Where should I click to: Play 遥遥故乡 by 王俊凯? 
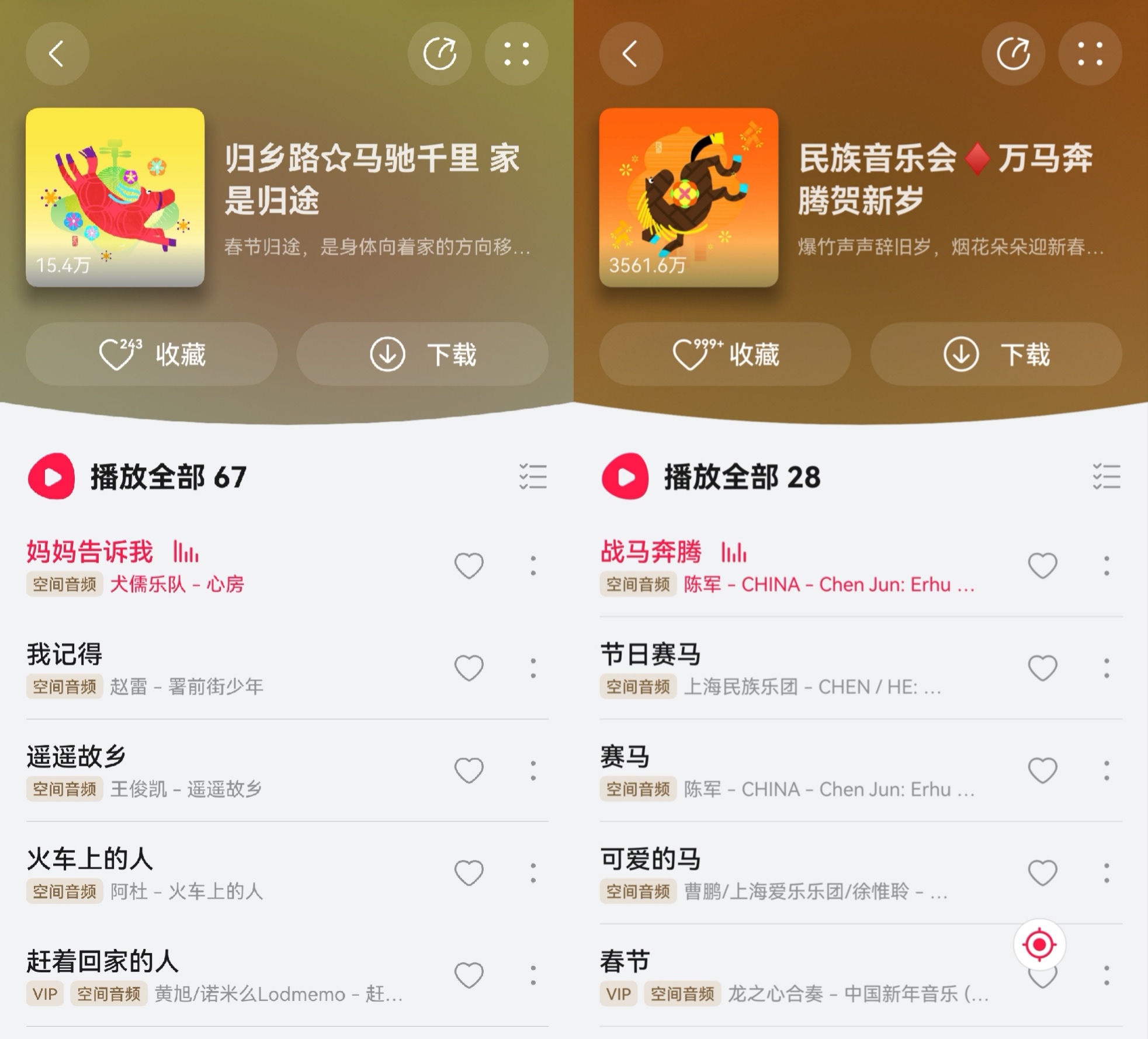pos(175,770)
